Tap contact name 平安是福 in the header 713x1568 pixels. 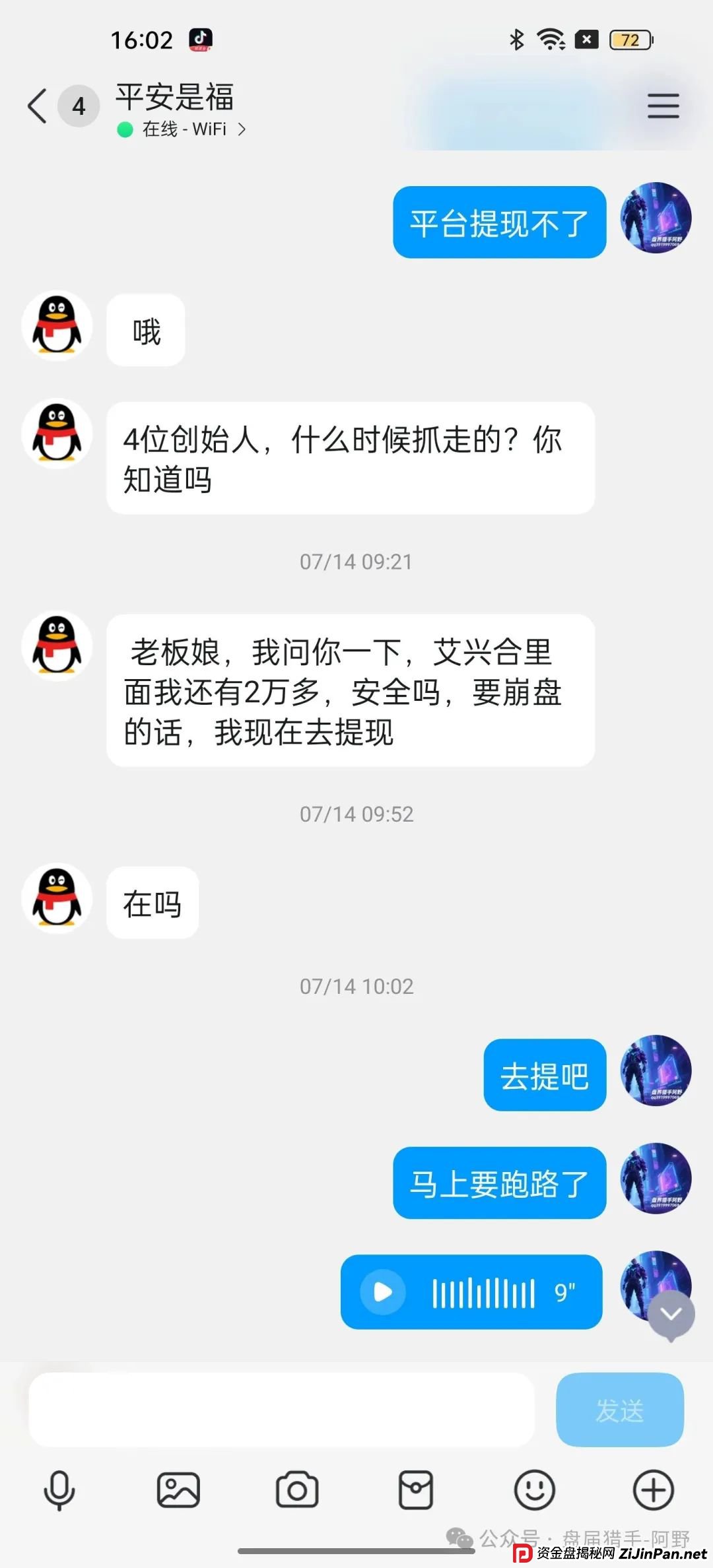(176, 98)
